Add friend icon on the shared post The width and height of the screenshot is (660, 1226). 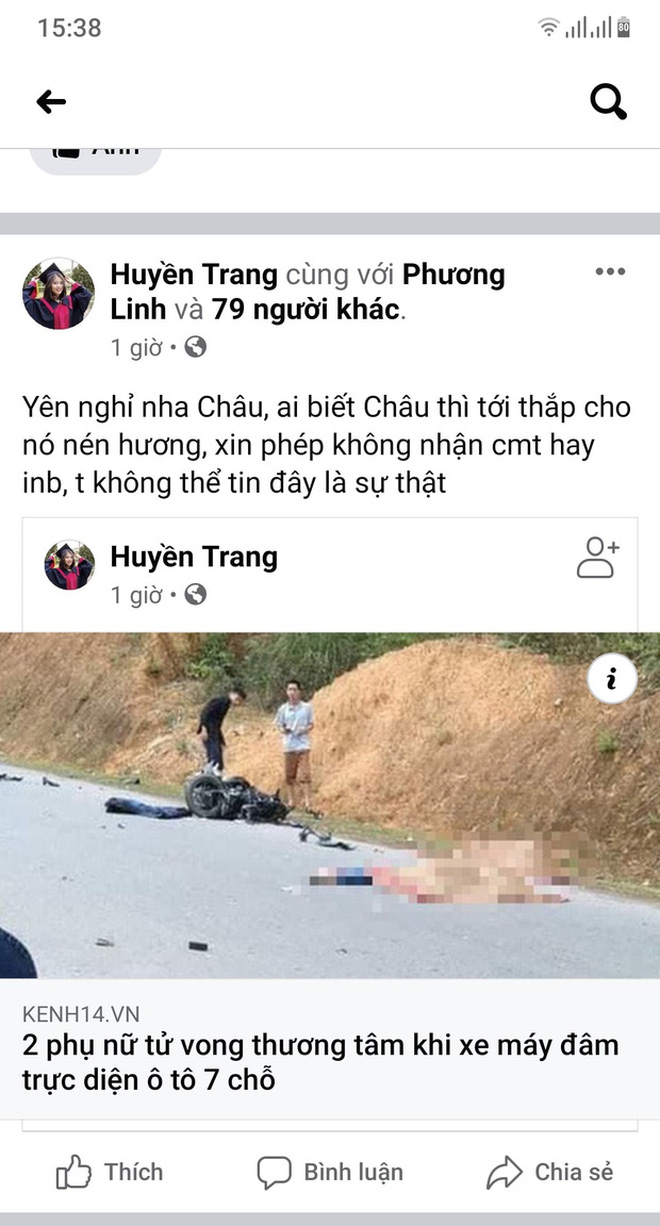pos(598,557)
